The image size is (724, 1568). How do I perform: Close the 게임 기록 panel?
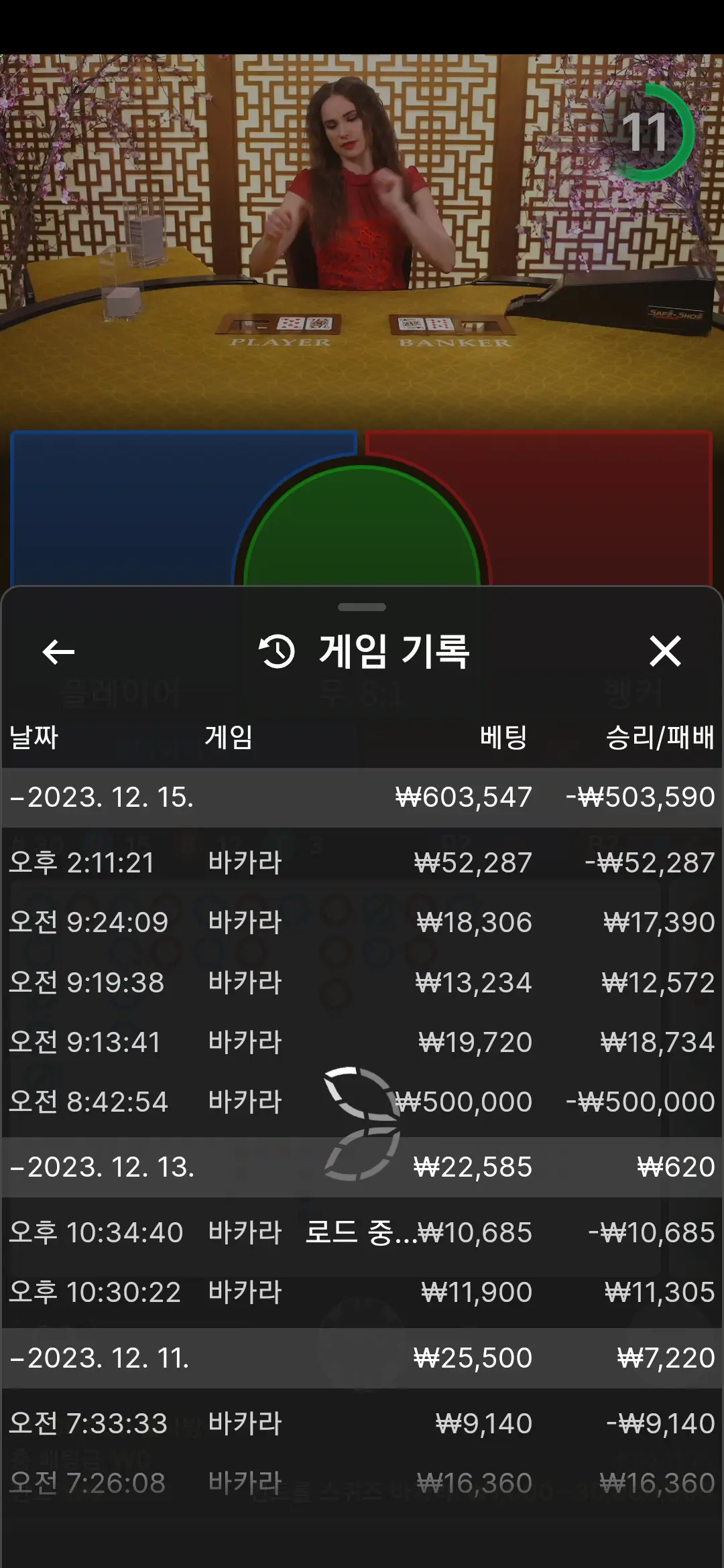(665, 651)
